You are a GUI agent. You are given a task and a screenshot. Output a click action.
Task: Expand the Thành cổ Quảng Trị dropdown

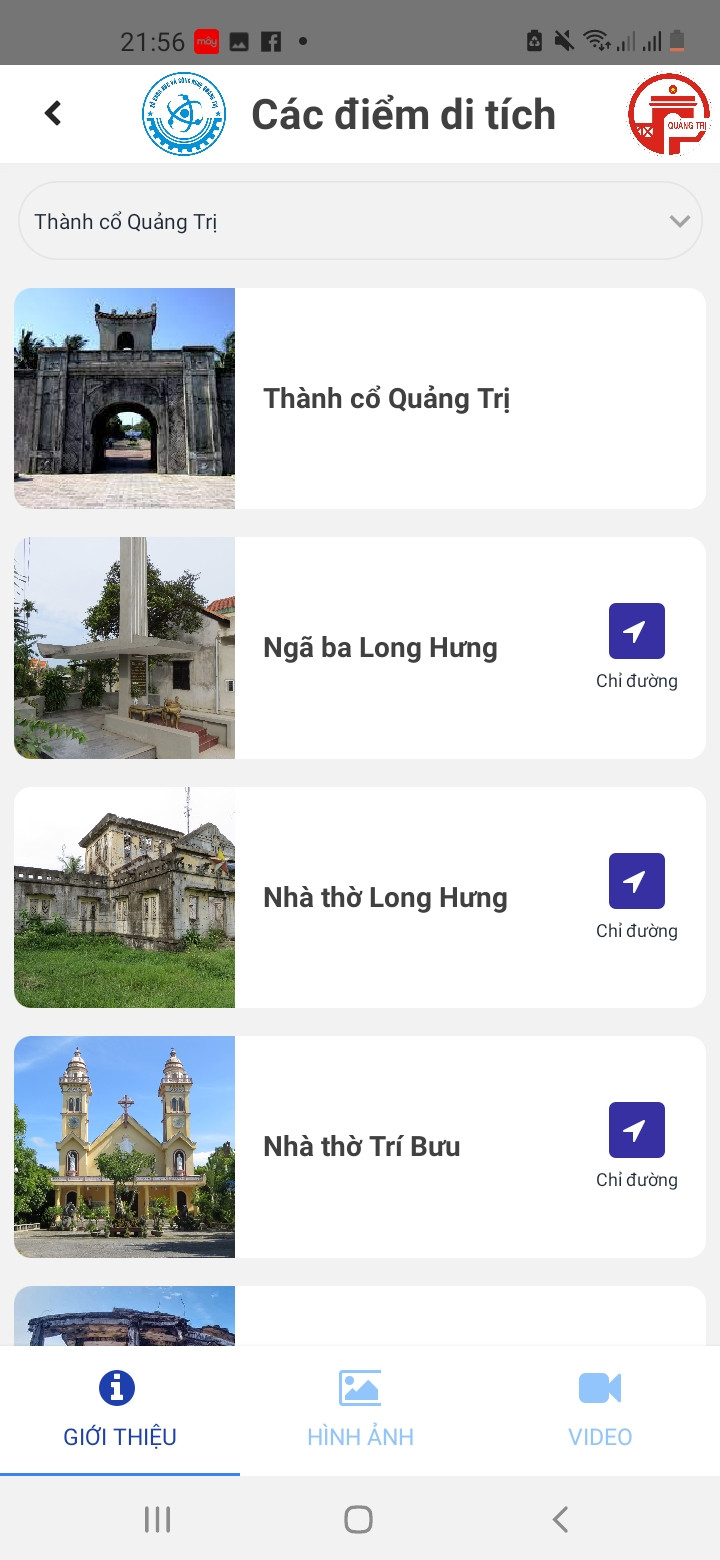tap(360, 221)
